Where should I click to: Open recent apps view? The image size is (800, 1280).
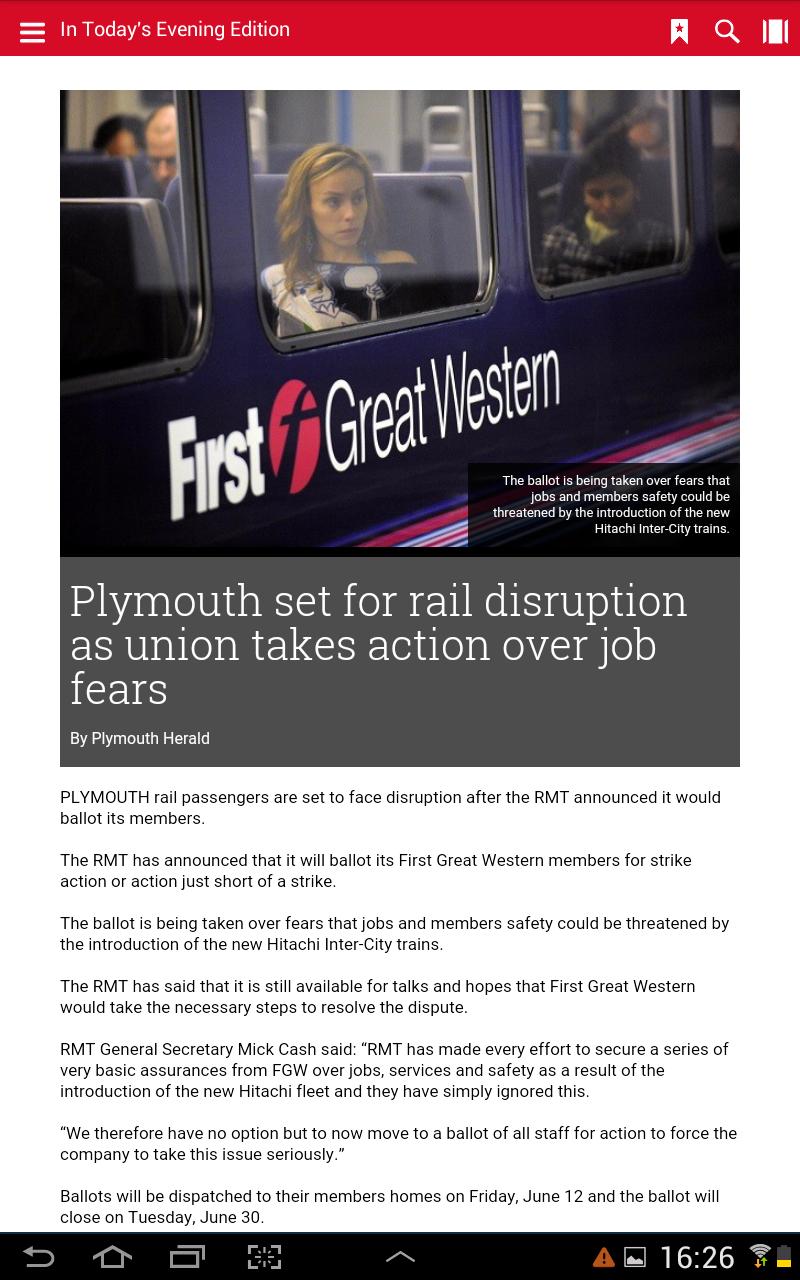[x=187, y=1256]
